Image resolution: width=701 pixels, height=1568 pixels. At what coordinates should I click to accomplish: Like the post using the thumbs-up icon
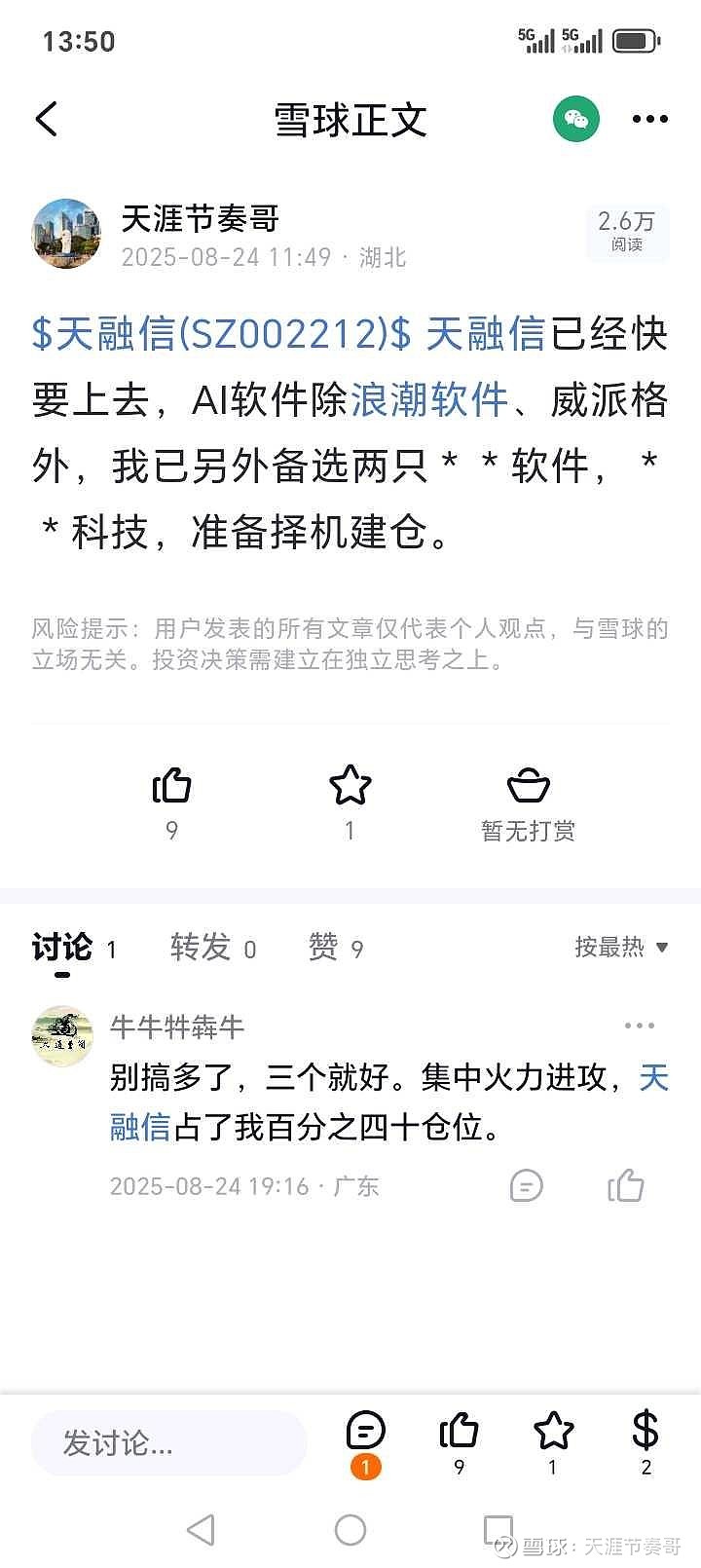pyautogui.click(x=171, y=787)
